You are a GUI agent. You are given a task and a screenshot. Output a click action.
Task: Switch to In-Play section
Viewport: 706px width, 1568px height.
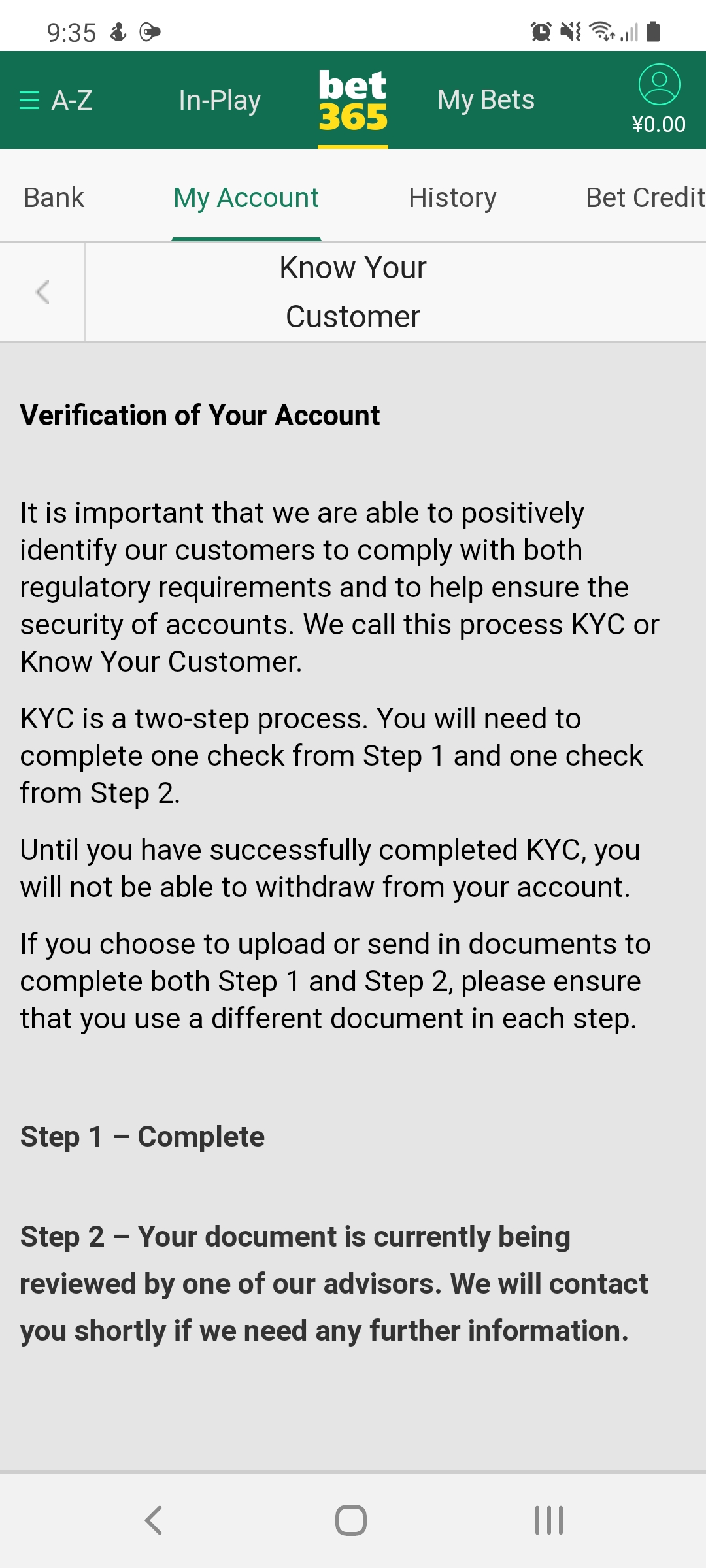point(220,100)
